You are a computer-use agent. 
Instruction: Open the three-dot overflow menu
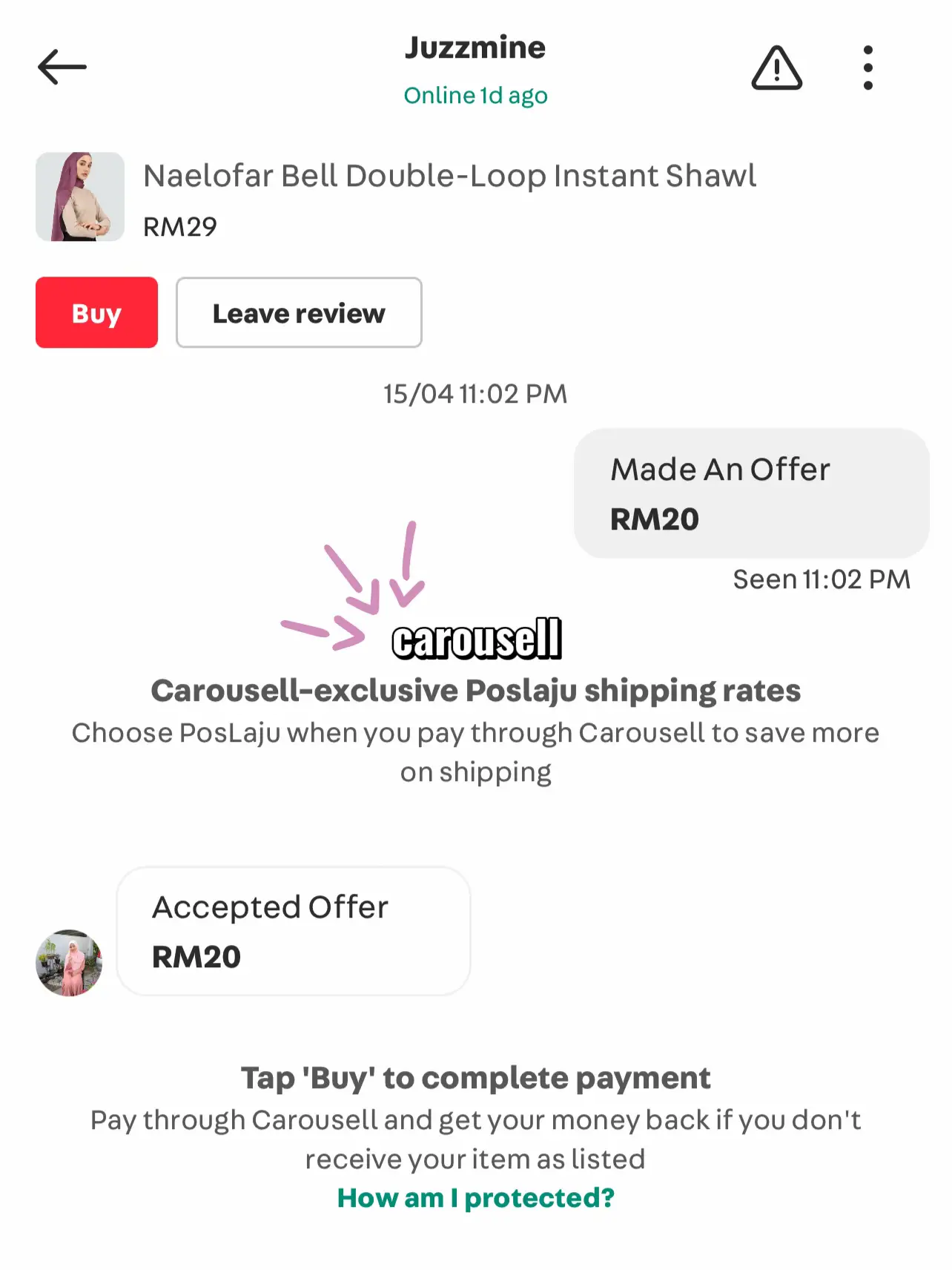click(x=867, y=68)
